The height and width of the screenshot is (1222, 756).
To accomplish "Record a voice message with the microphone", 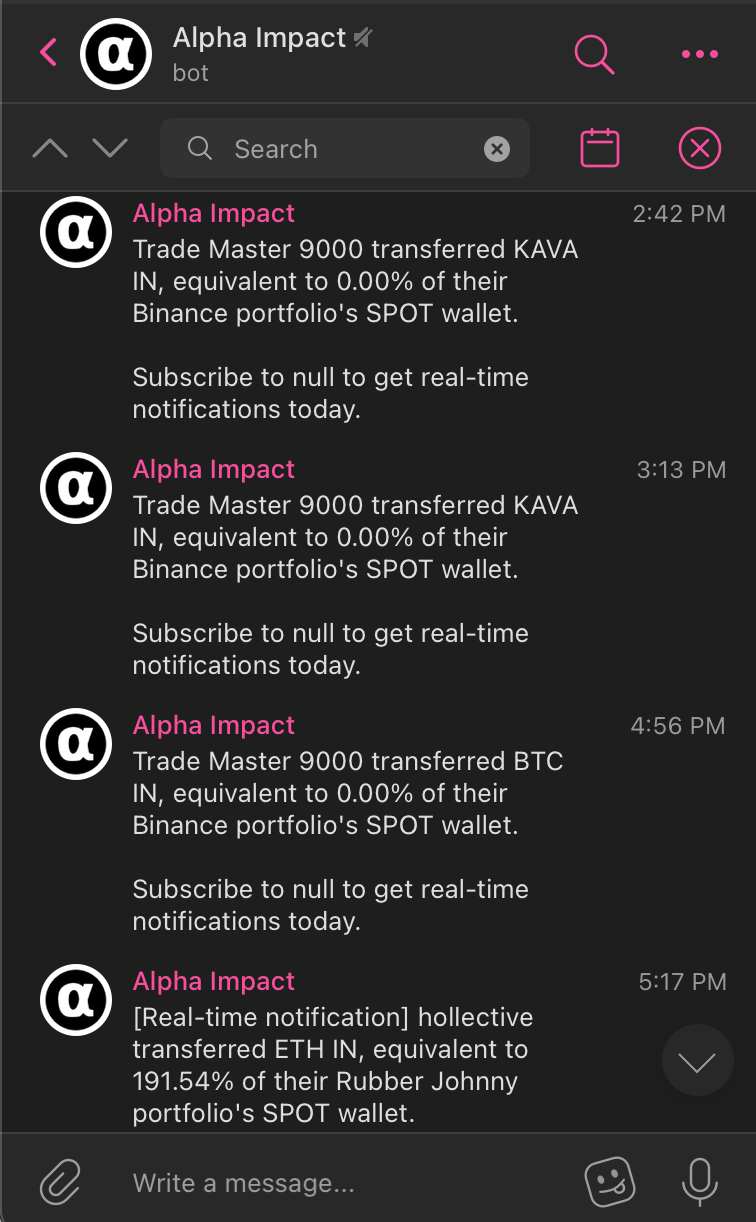I will (699, 1183).
